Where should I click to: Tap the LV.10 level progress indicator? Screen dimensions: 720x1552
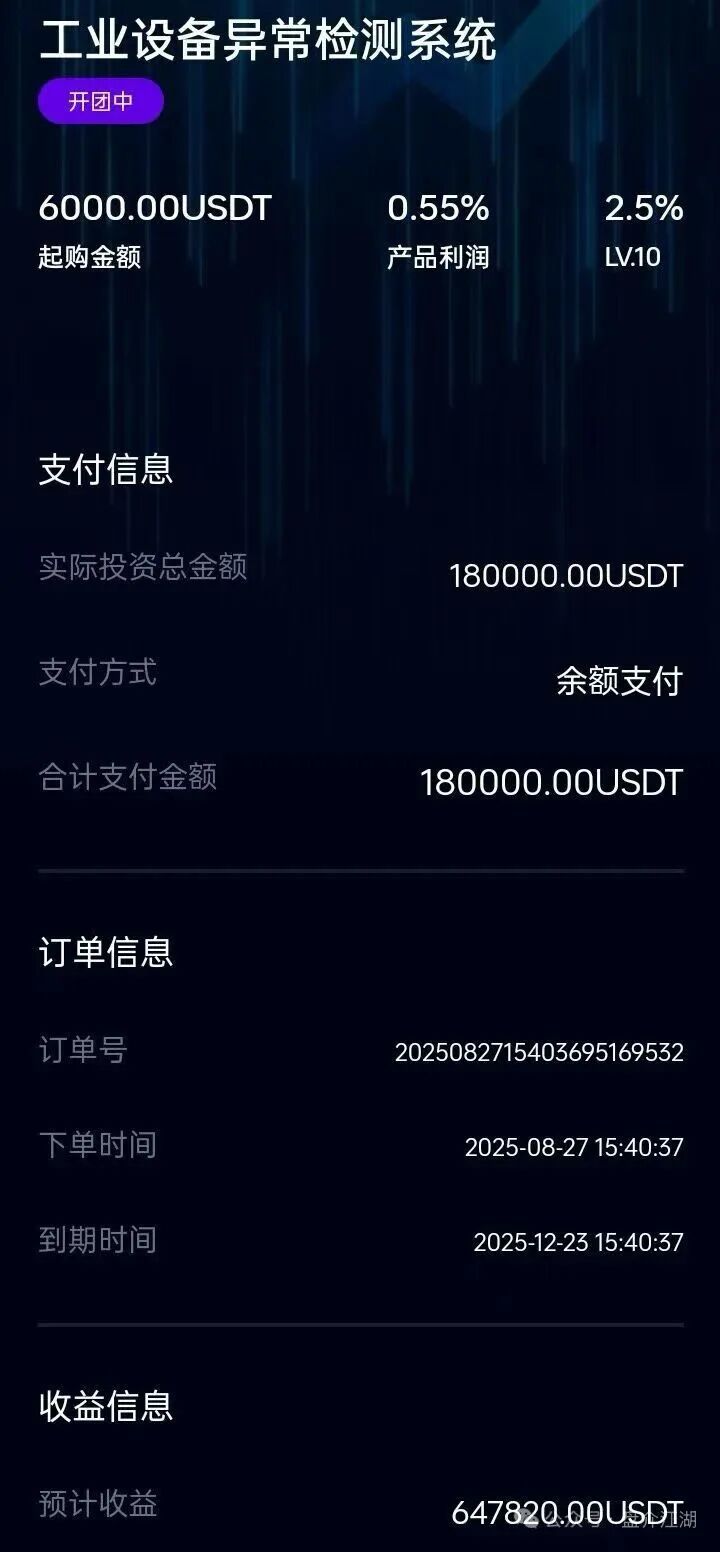pos(633,255)
